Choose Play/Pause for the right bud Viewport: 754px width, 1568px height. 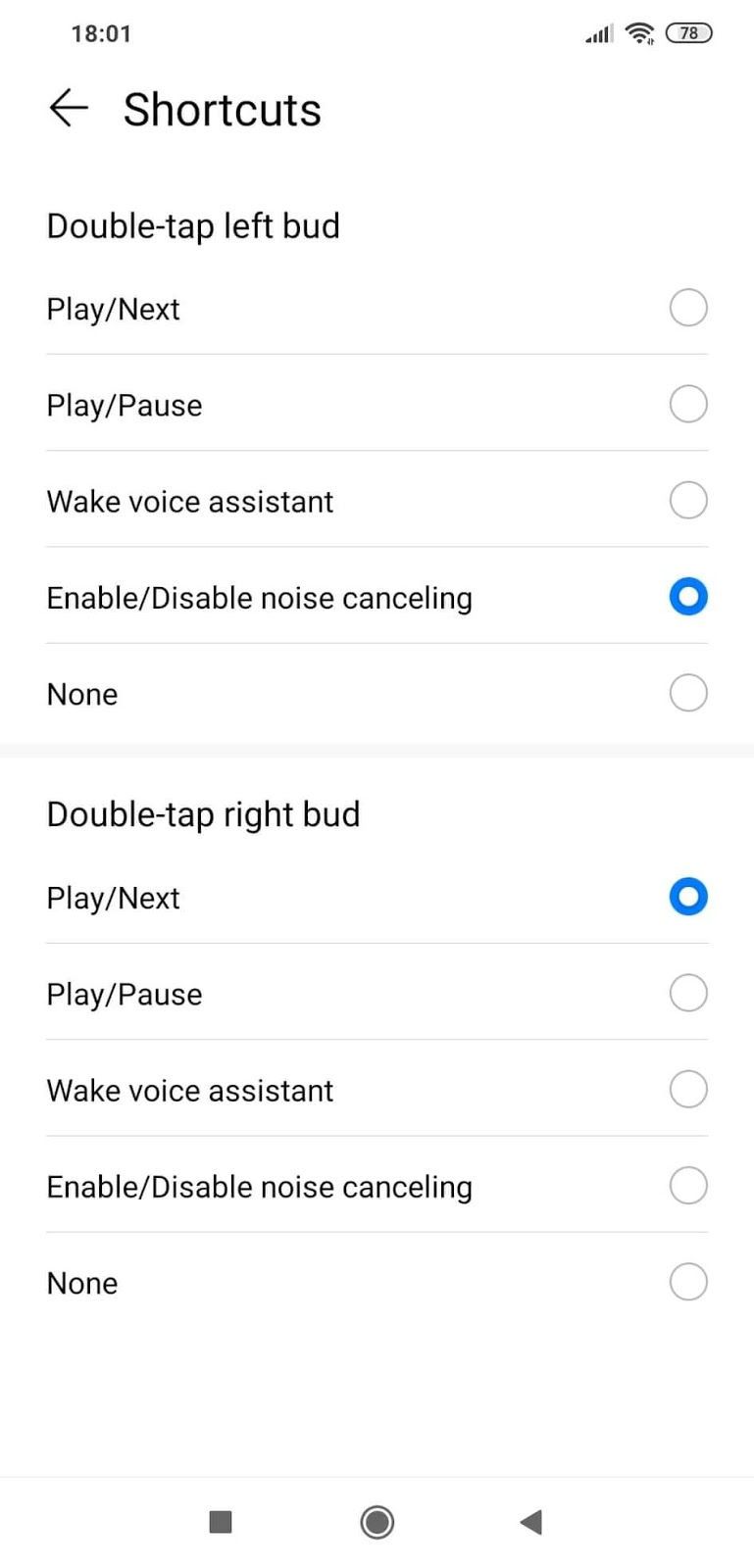(377, 993)
